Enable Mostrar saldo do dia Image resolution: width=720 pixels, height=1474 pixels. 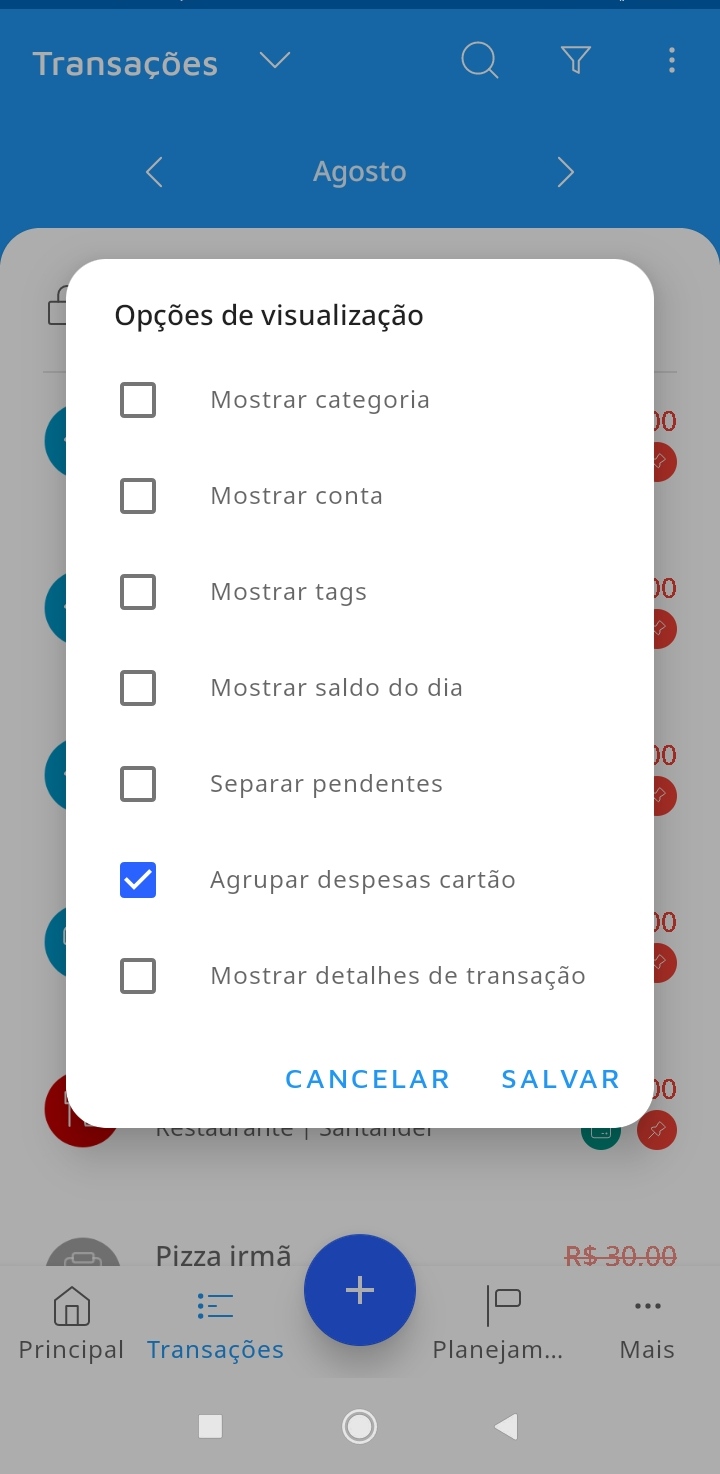pyautogui.click(x=138, y=688)
